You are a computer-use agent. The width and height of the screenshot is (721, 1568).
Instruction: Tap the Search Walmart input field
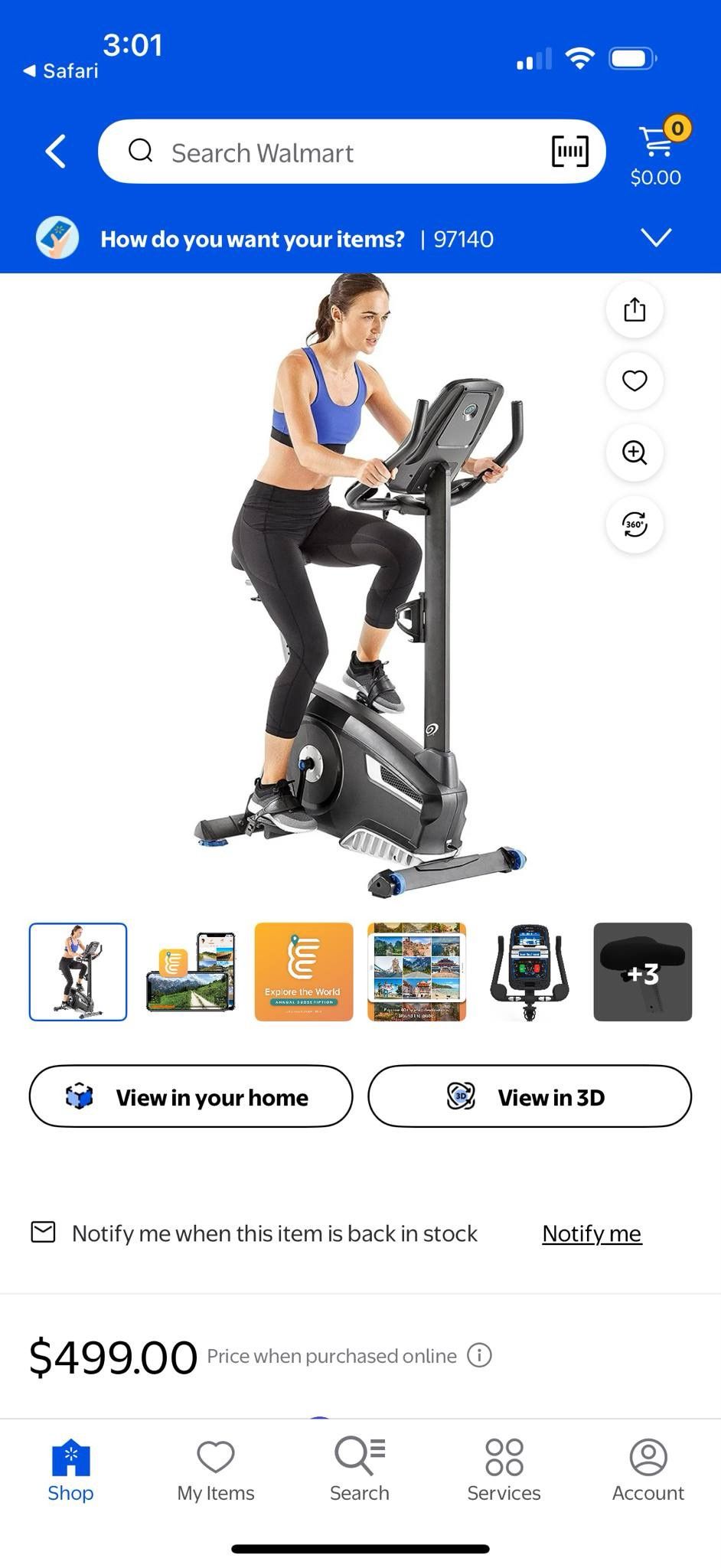(x=321, y=152)
